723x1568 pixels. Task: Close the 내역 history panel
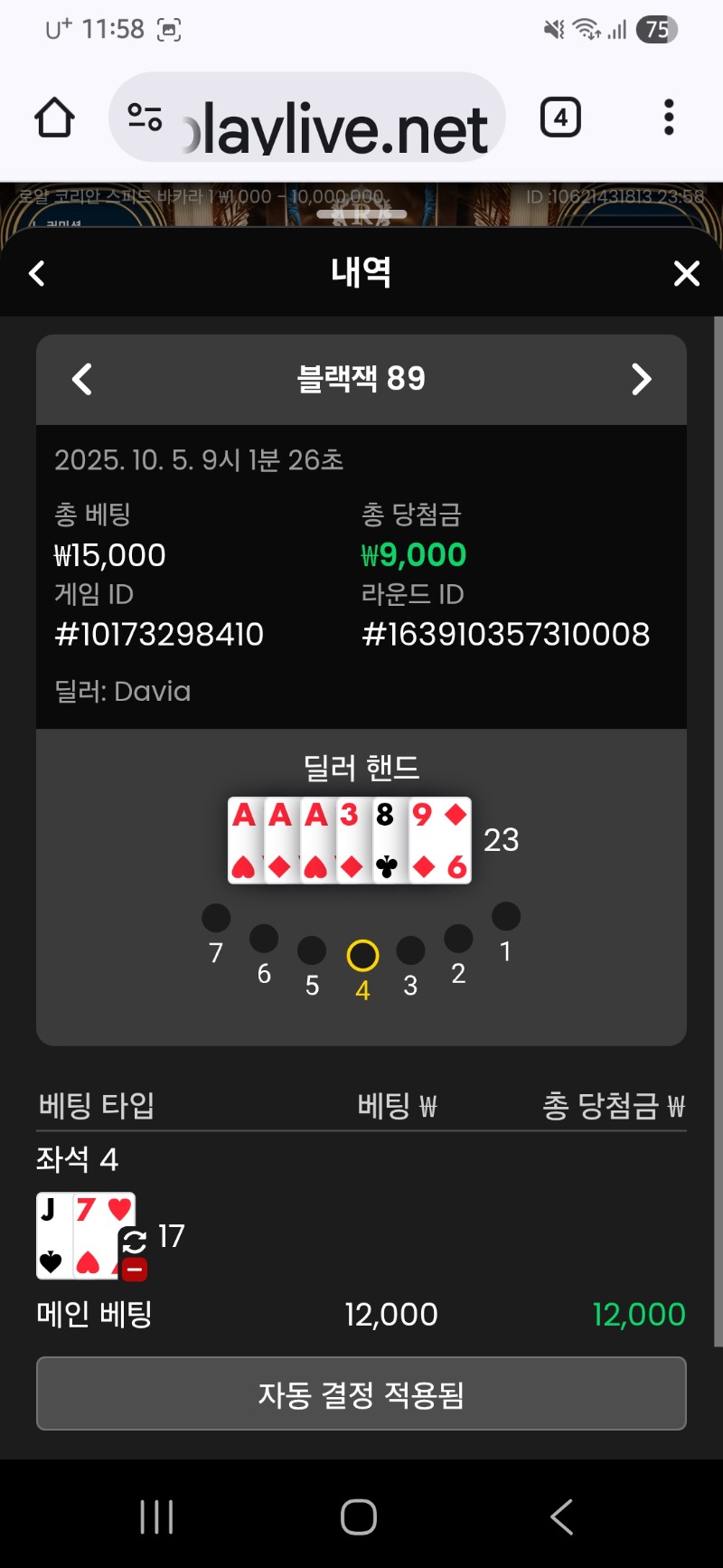(687, 273)
